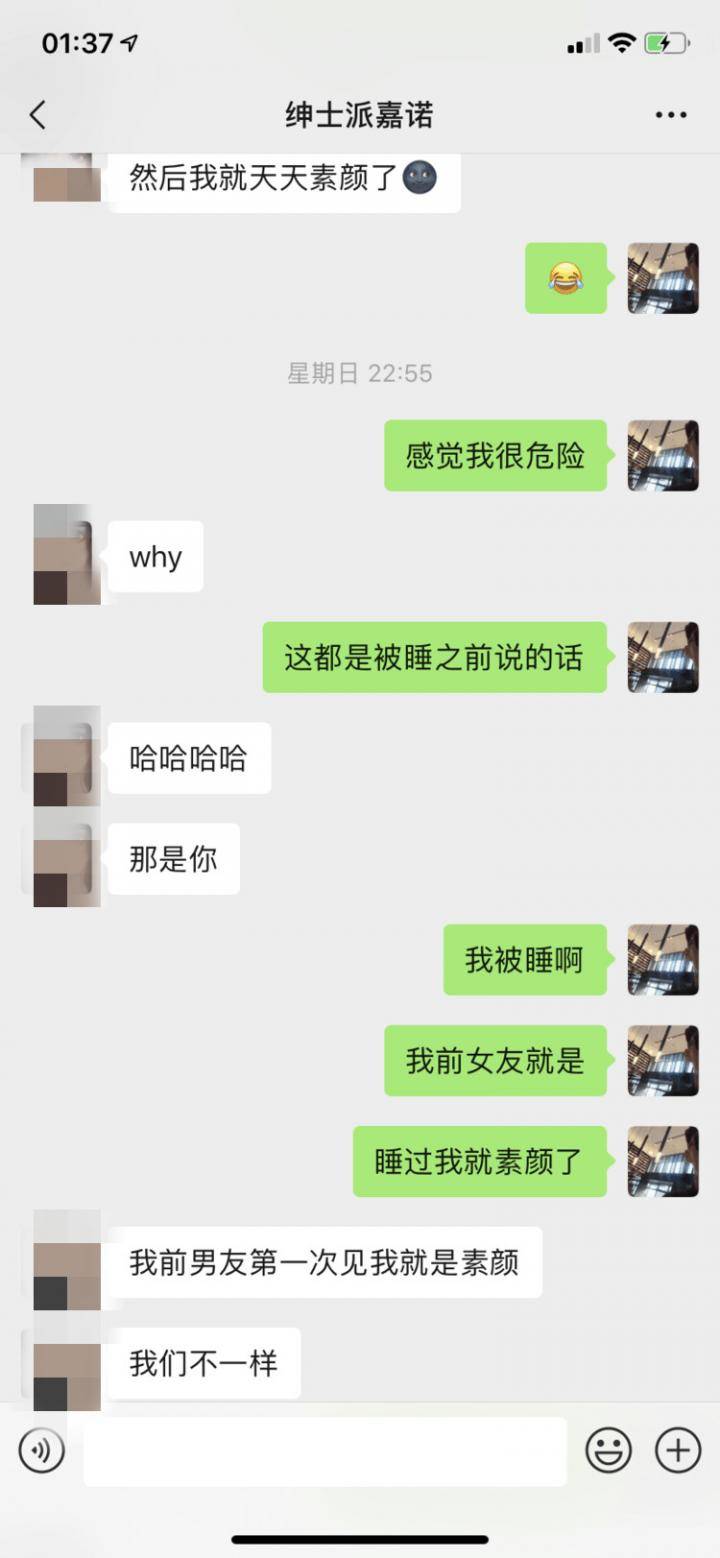Screen dimensions: 720x1558
Task: Tap the plus icon to attach content
Action: (676, 1450)
